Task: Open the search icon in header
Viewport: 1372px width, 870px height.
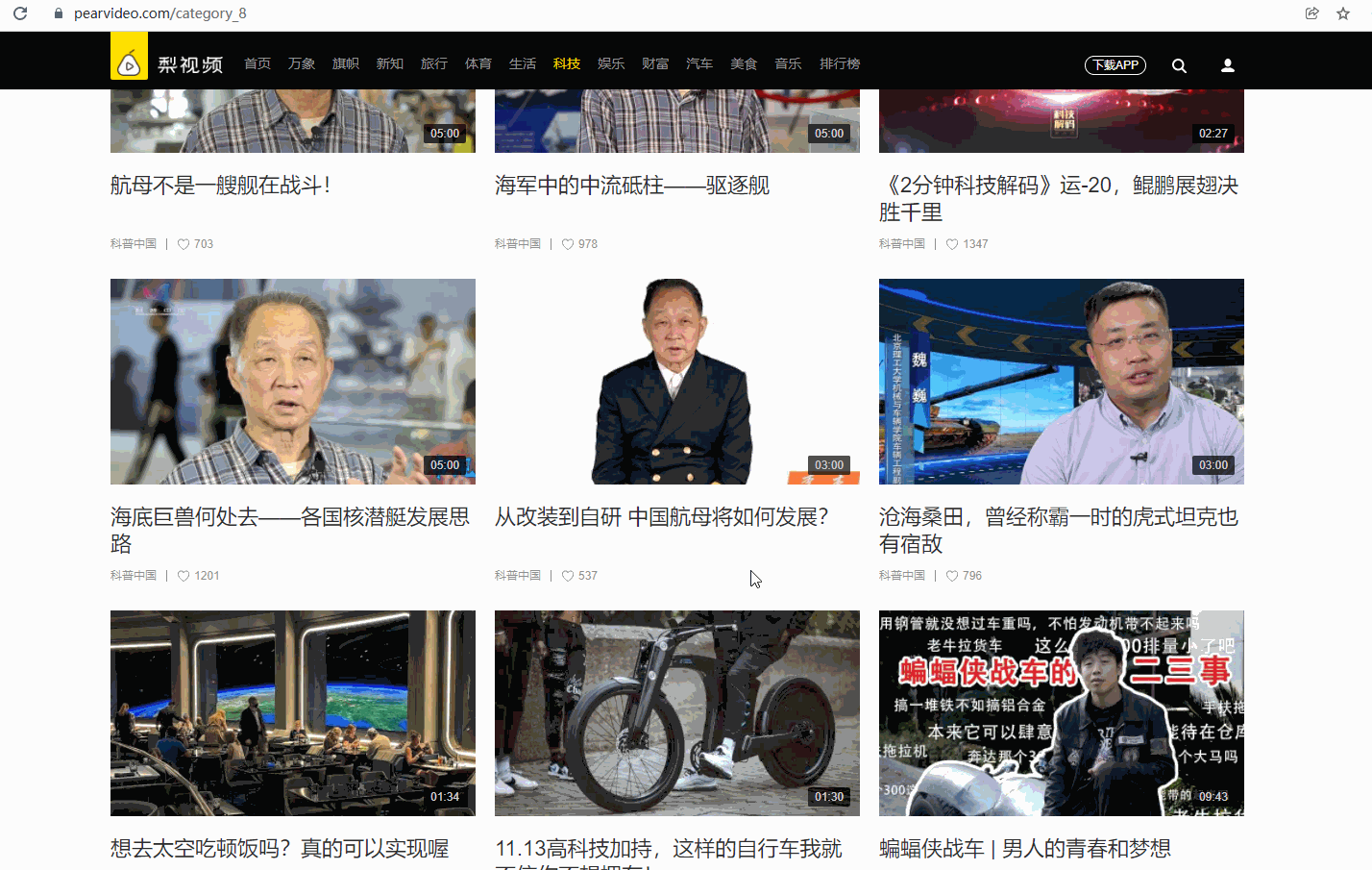Action: [1179, 65]
